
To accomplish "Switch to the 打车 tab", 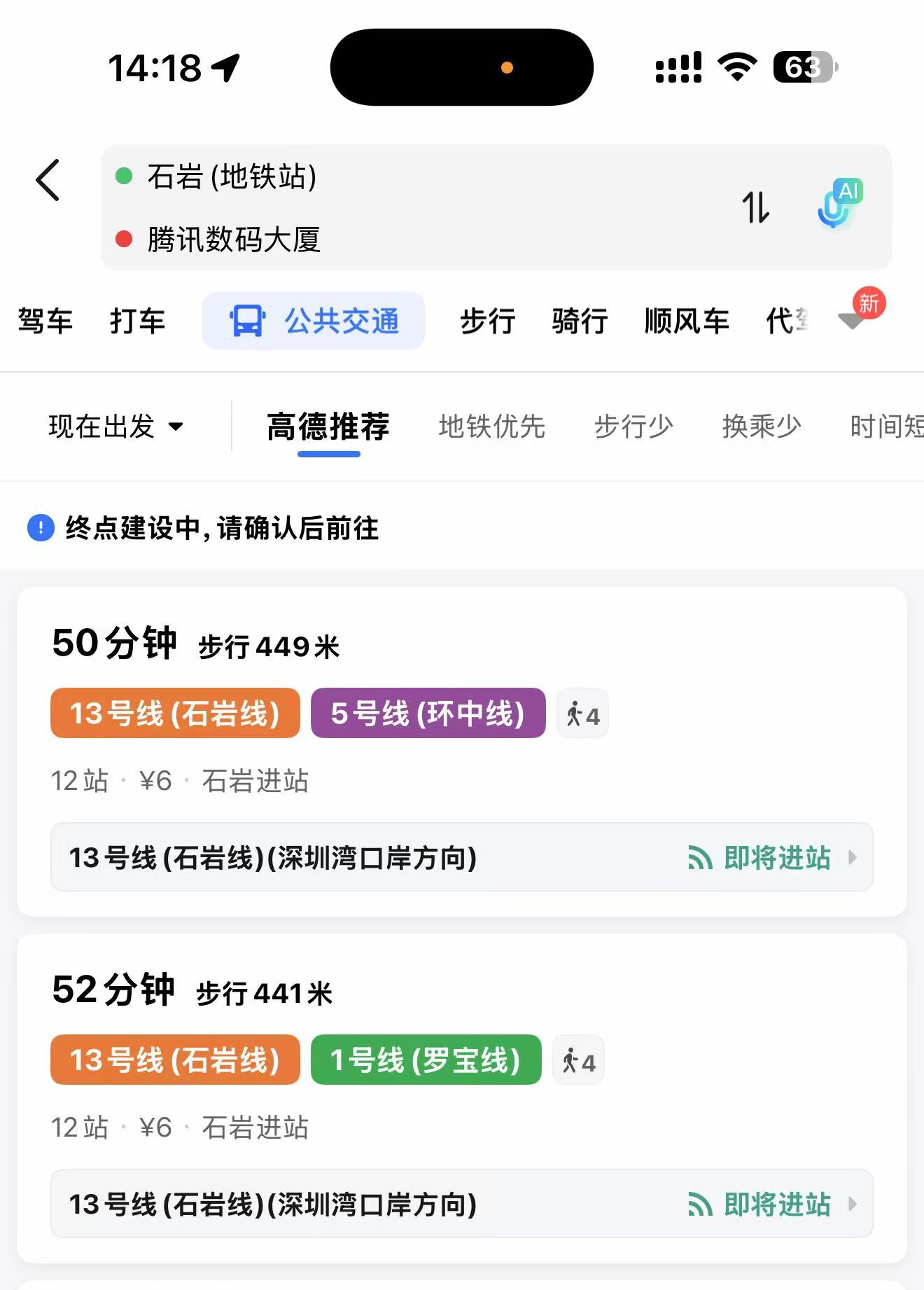I will [137, 321].
